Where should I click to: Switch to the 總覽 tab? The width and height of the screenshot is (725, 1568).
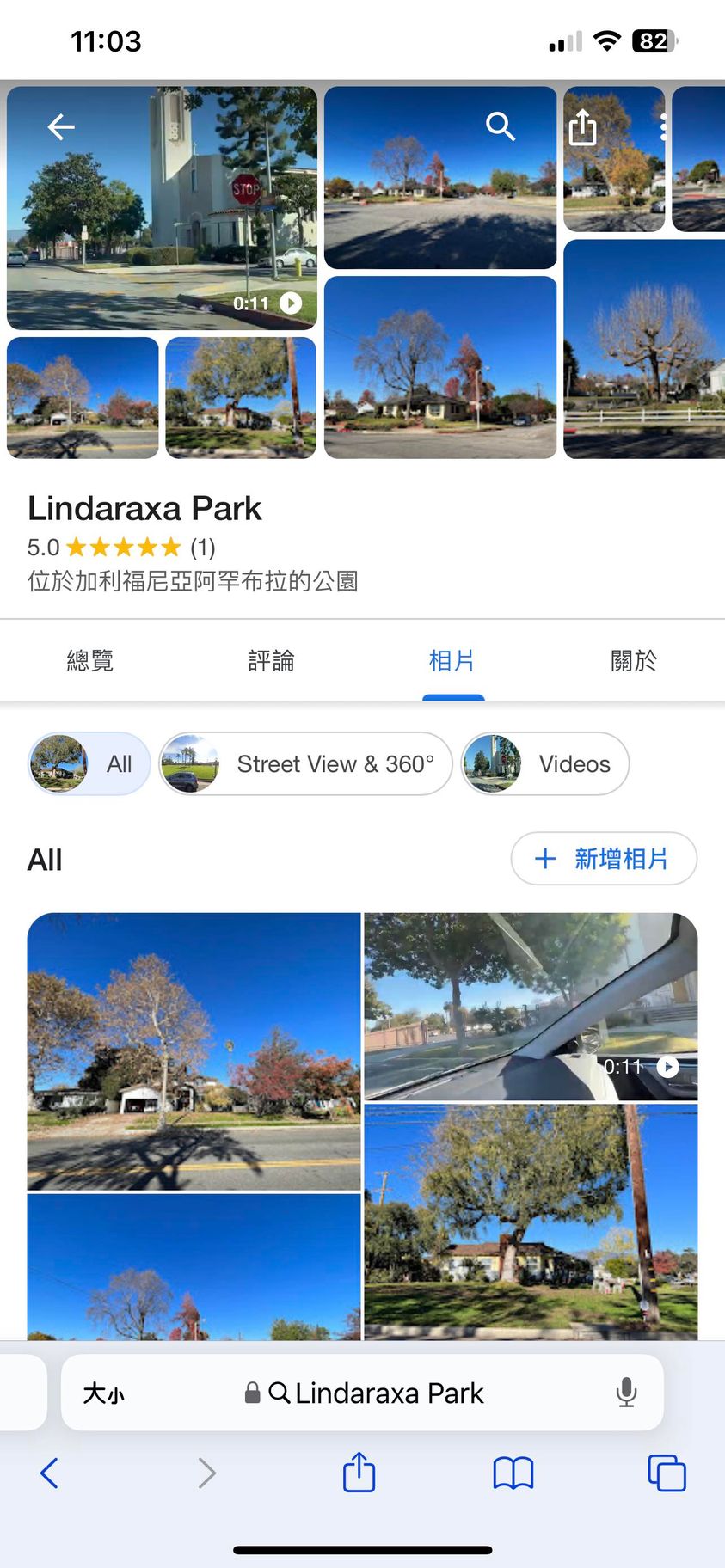coord(90,660)
